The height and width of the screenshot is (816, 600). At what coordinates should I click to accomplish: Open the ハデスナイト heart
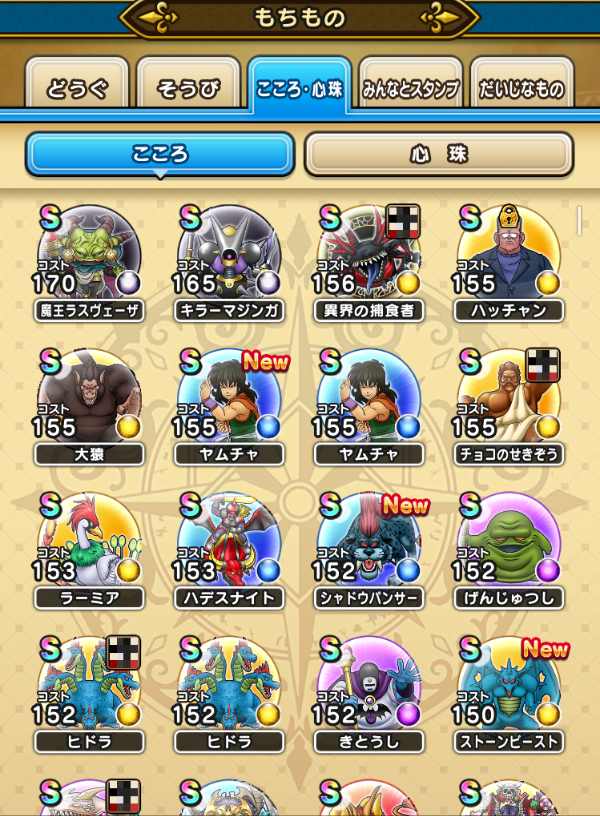coord(230,548)
